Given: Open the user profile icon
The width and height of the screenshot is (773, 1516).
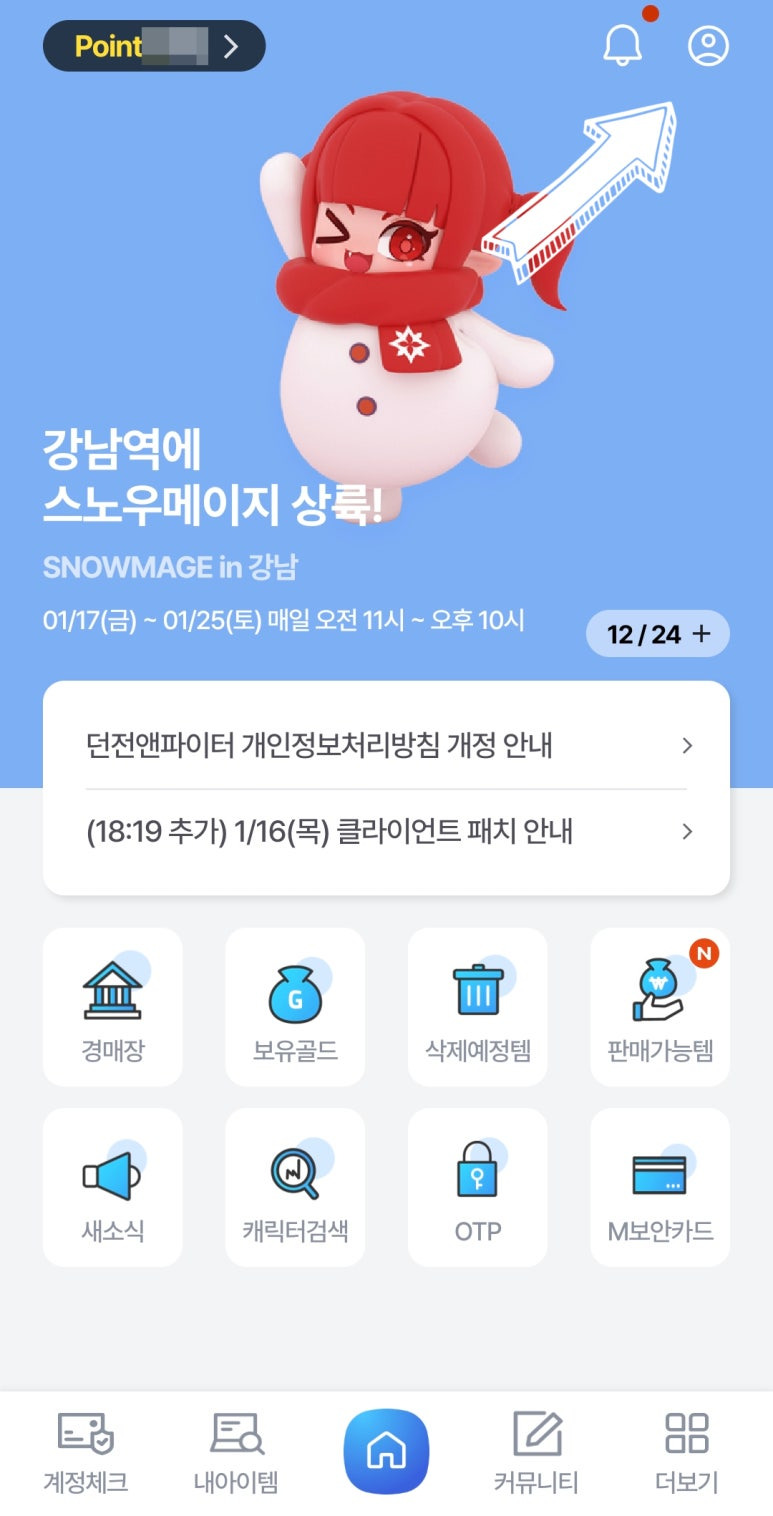Looking at the screenshot, I should tap(708, 46).
